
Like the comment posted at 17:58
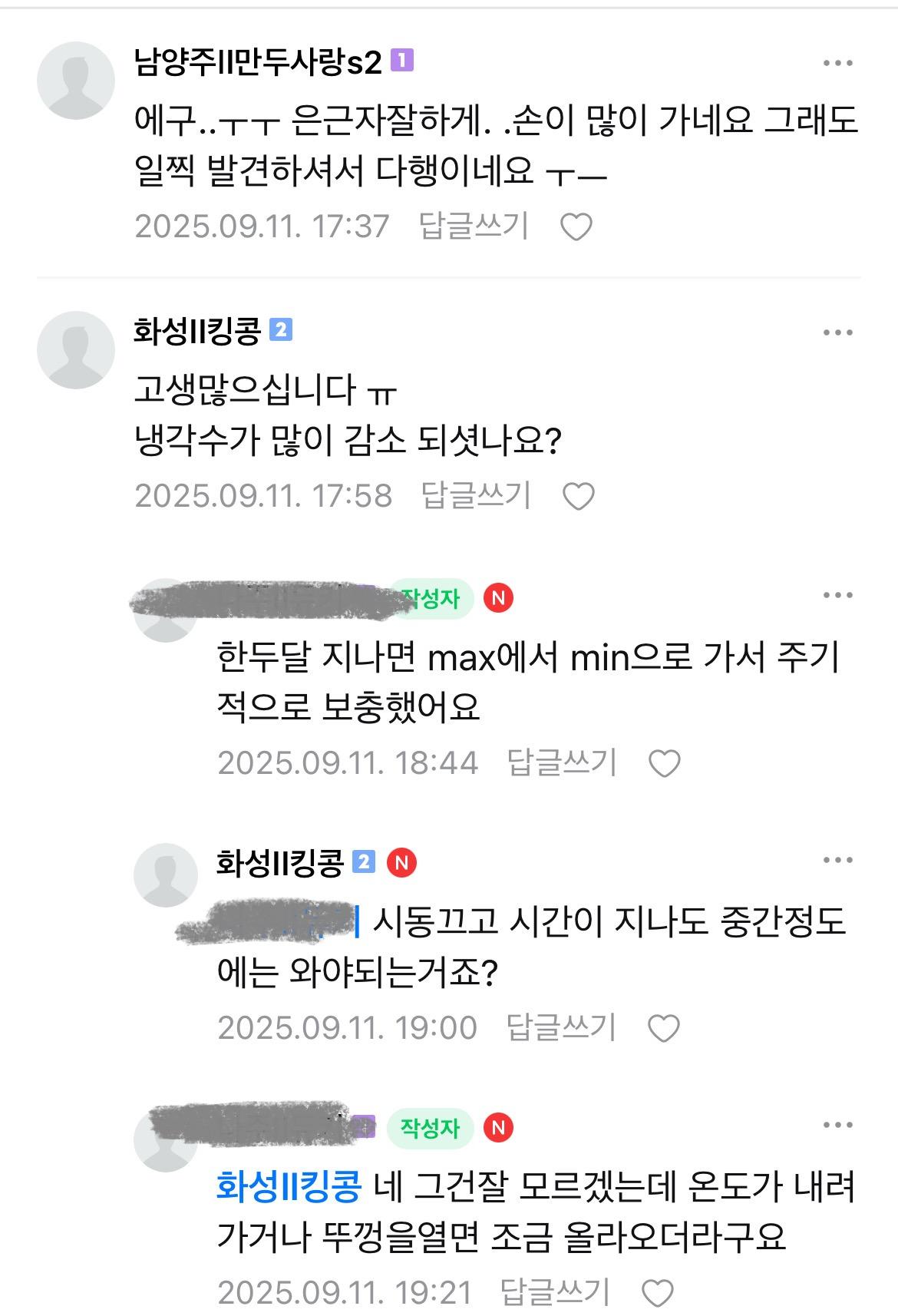(579, 497)
